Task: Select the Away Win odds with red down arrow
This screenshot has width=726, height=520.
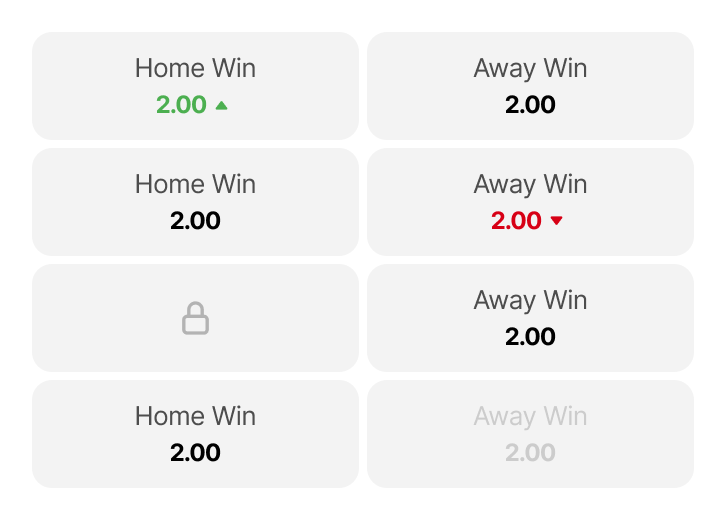Action: click(x=530, y=202)
